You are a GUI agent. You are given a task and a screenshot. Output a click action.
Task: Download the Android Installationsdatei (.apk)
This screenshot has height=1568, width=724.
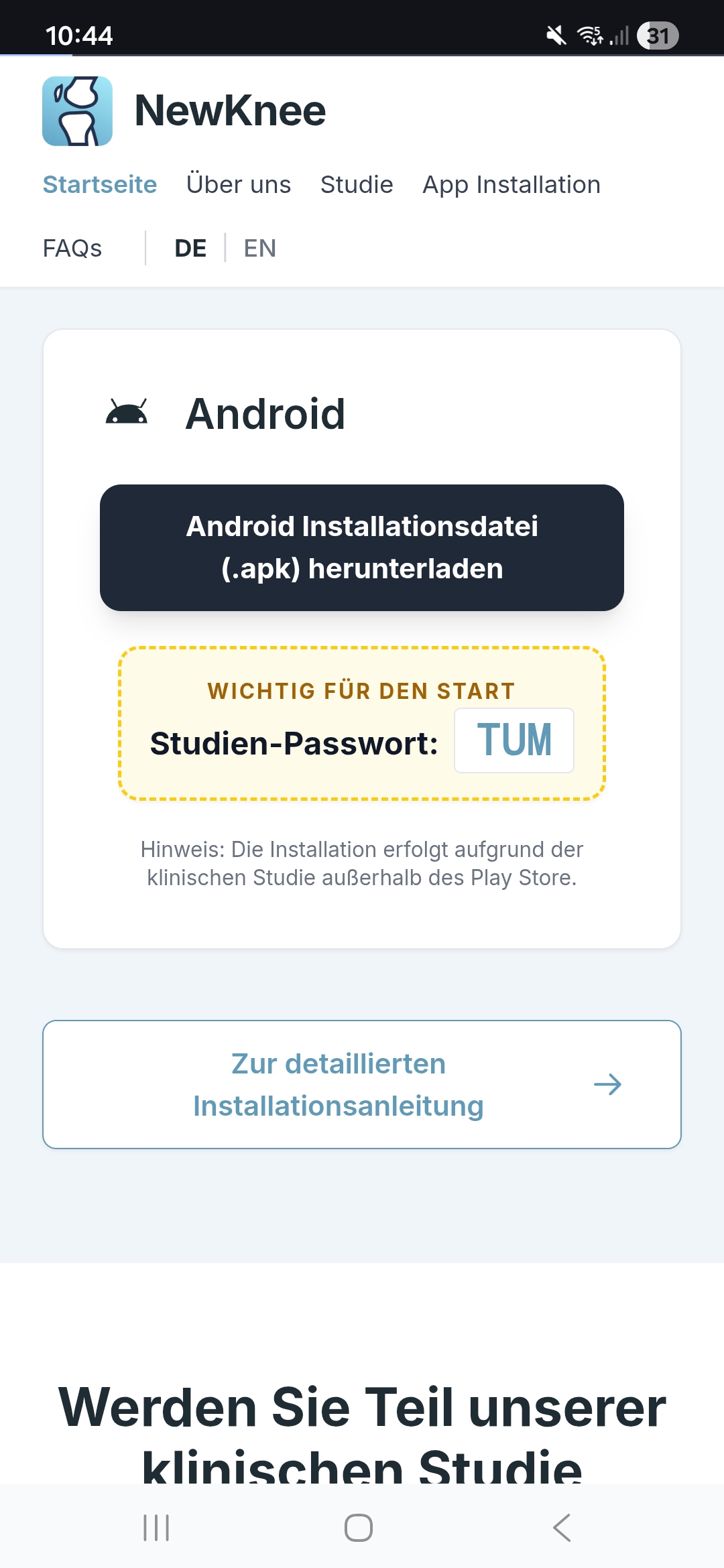coord(362,547)
